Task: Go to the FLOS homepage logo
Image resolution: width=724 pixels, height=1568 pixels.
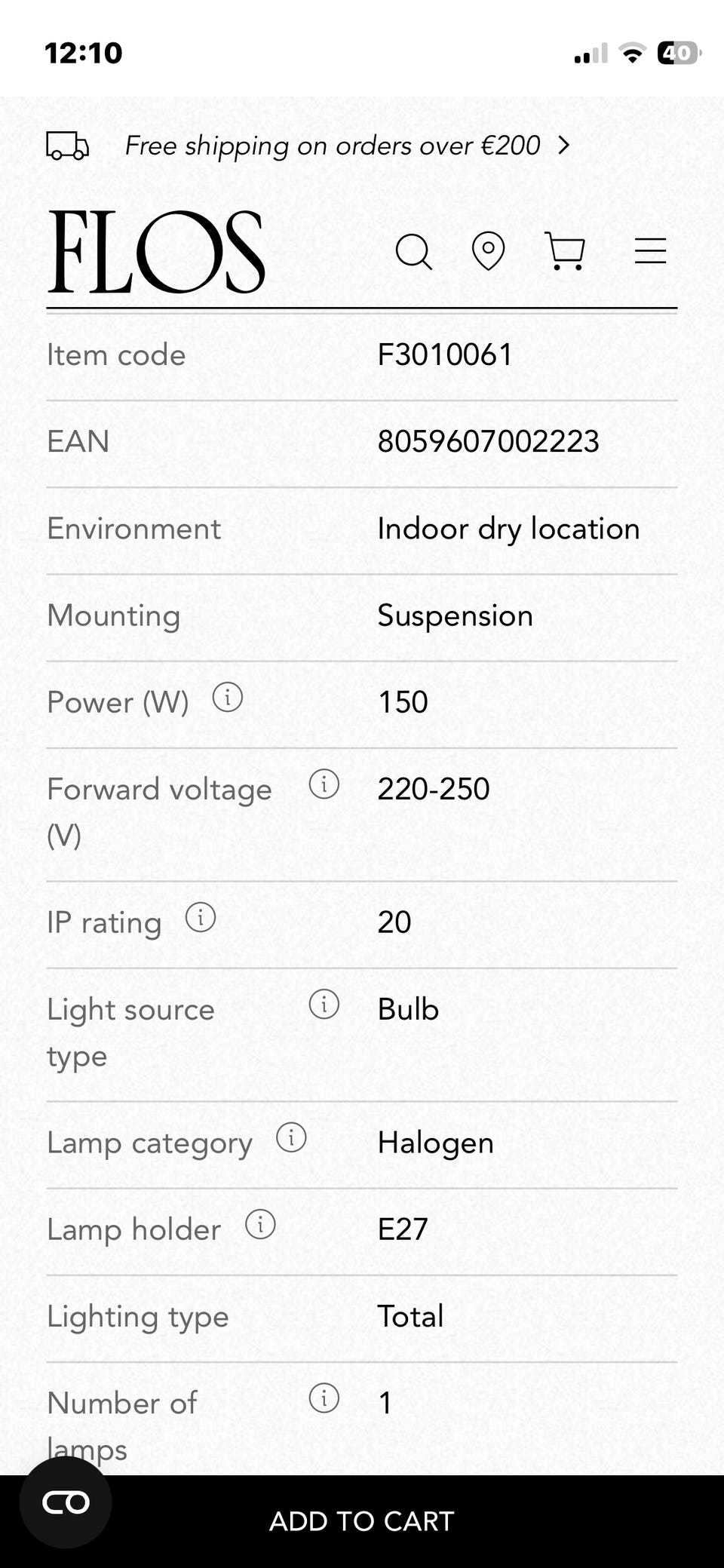Action: (157, 252)
